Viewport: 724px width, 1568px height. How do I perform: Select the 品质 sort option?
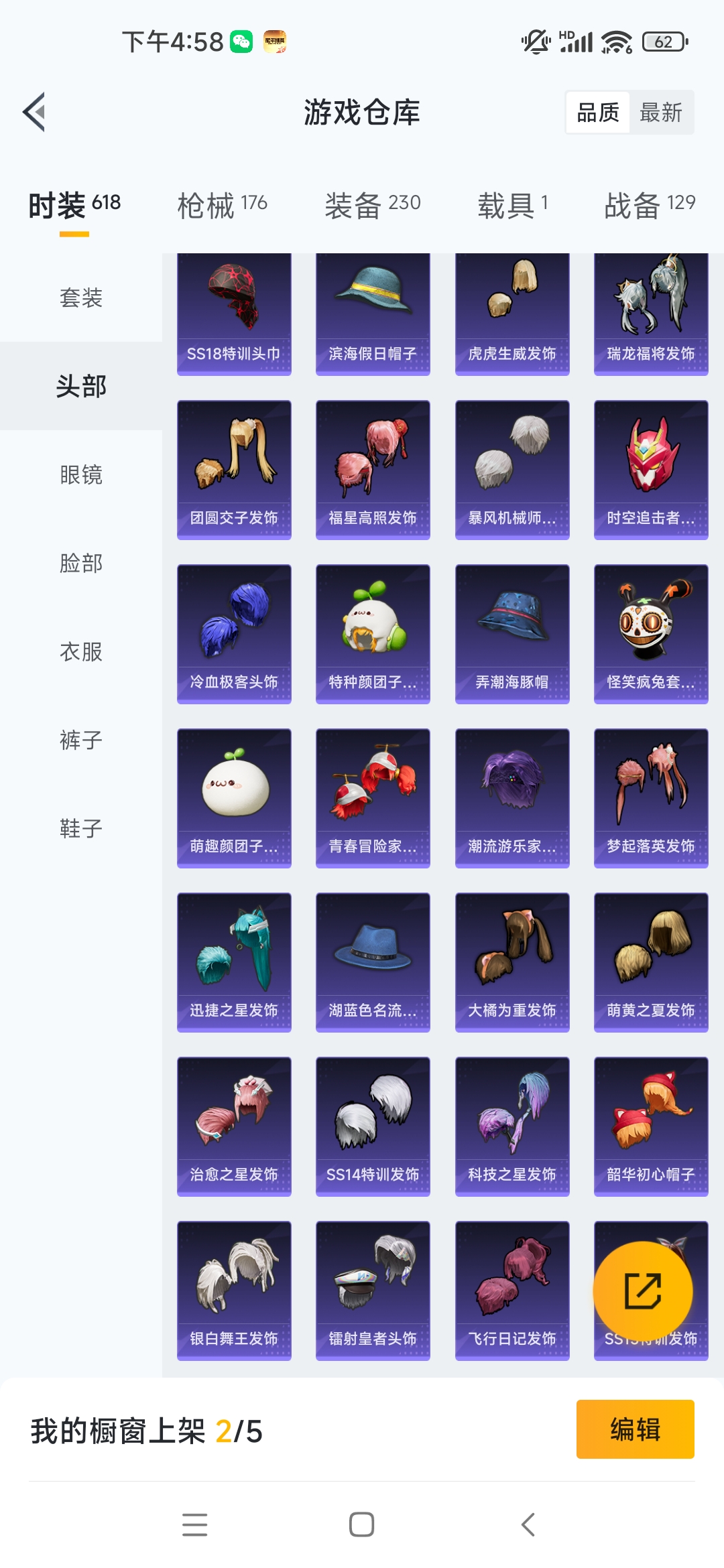[x=598, y=113]
